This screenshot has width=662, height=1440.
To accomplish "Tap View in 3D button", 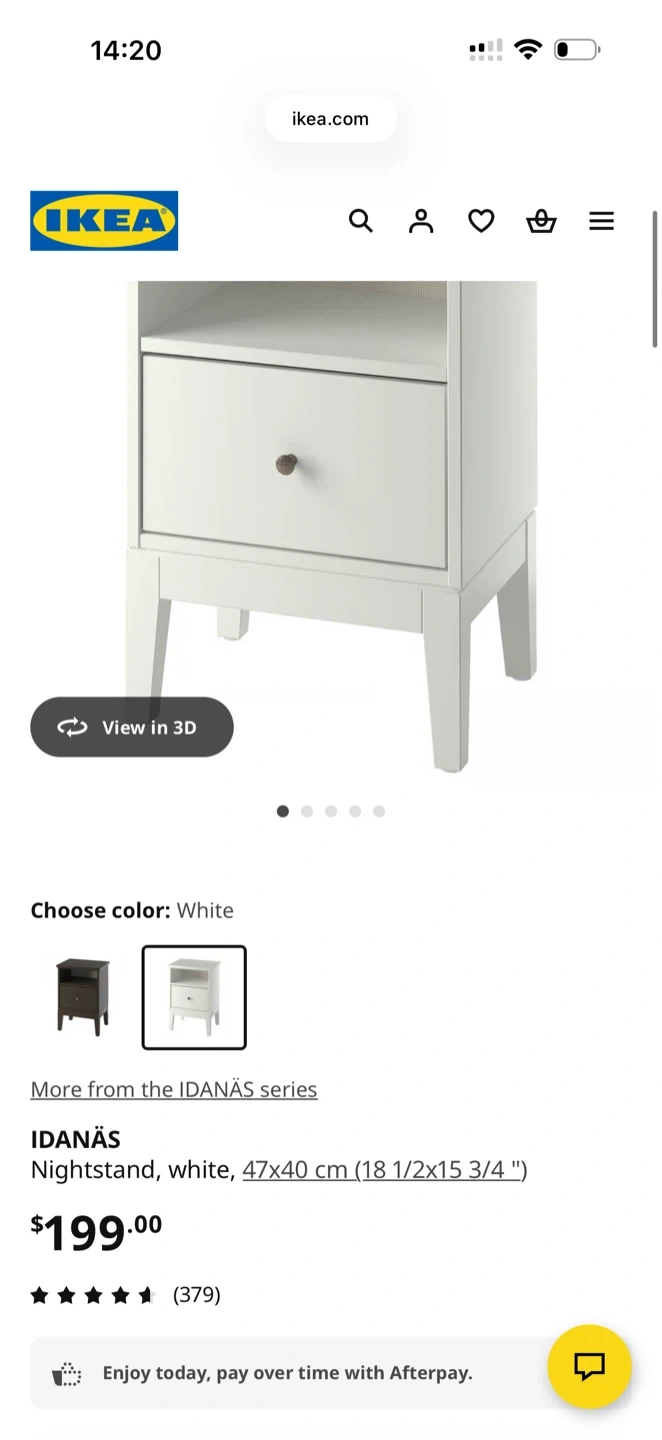I will [x=132, y=727].
